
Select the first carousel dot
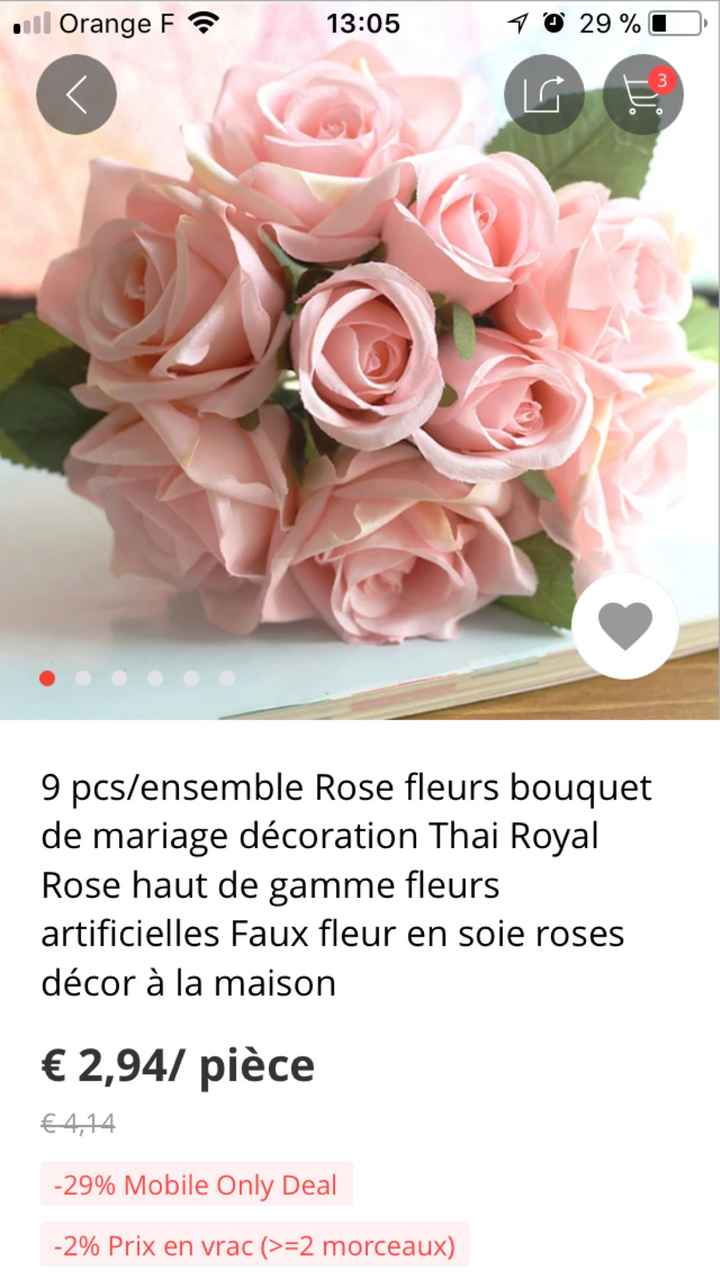pyautogui.click(x=46, y=677)
